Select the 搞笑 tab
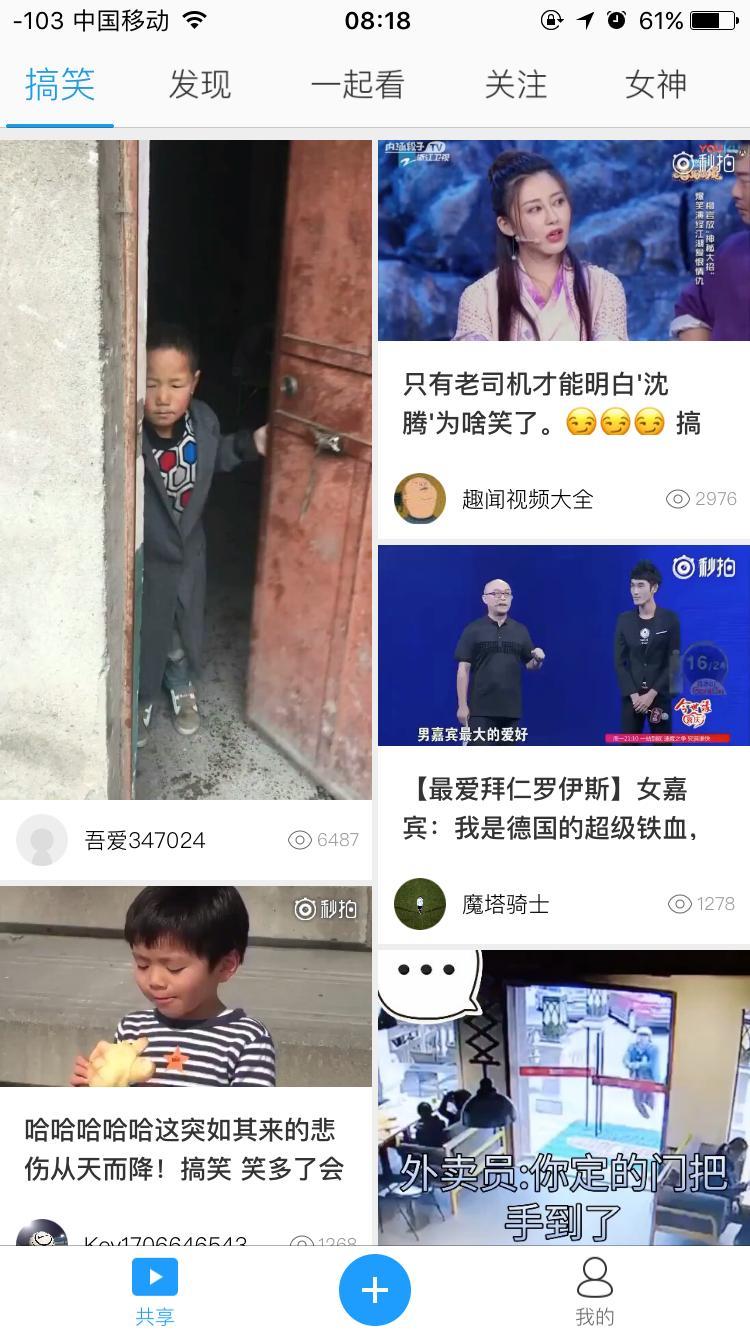 tap(60, 85)
